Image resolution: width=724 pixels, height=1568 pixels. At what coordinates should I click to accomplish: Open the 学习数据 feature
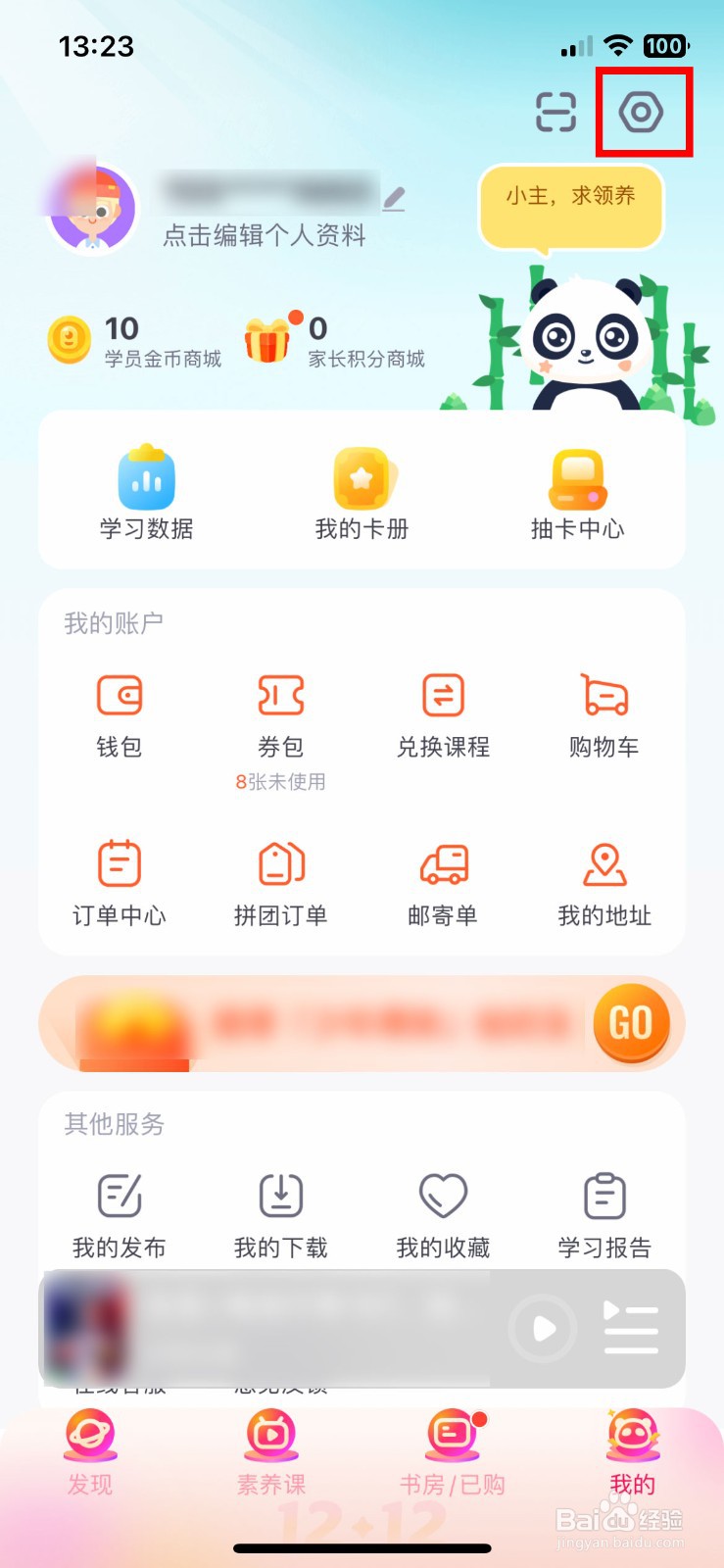tap(147, 490)
